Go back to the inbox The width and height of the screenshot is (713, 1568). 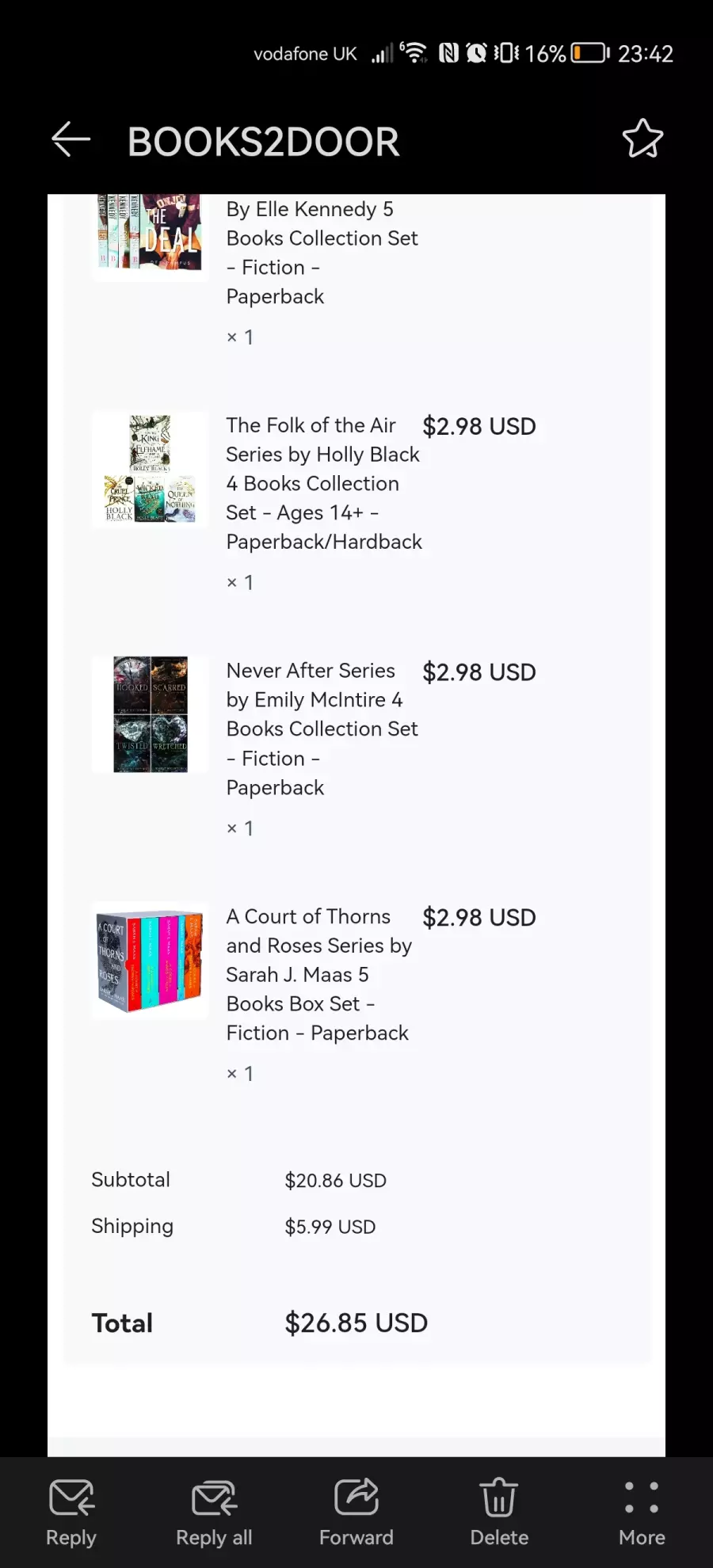(x=71, y=139)
